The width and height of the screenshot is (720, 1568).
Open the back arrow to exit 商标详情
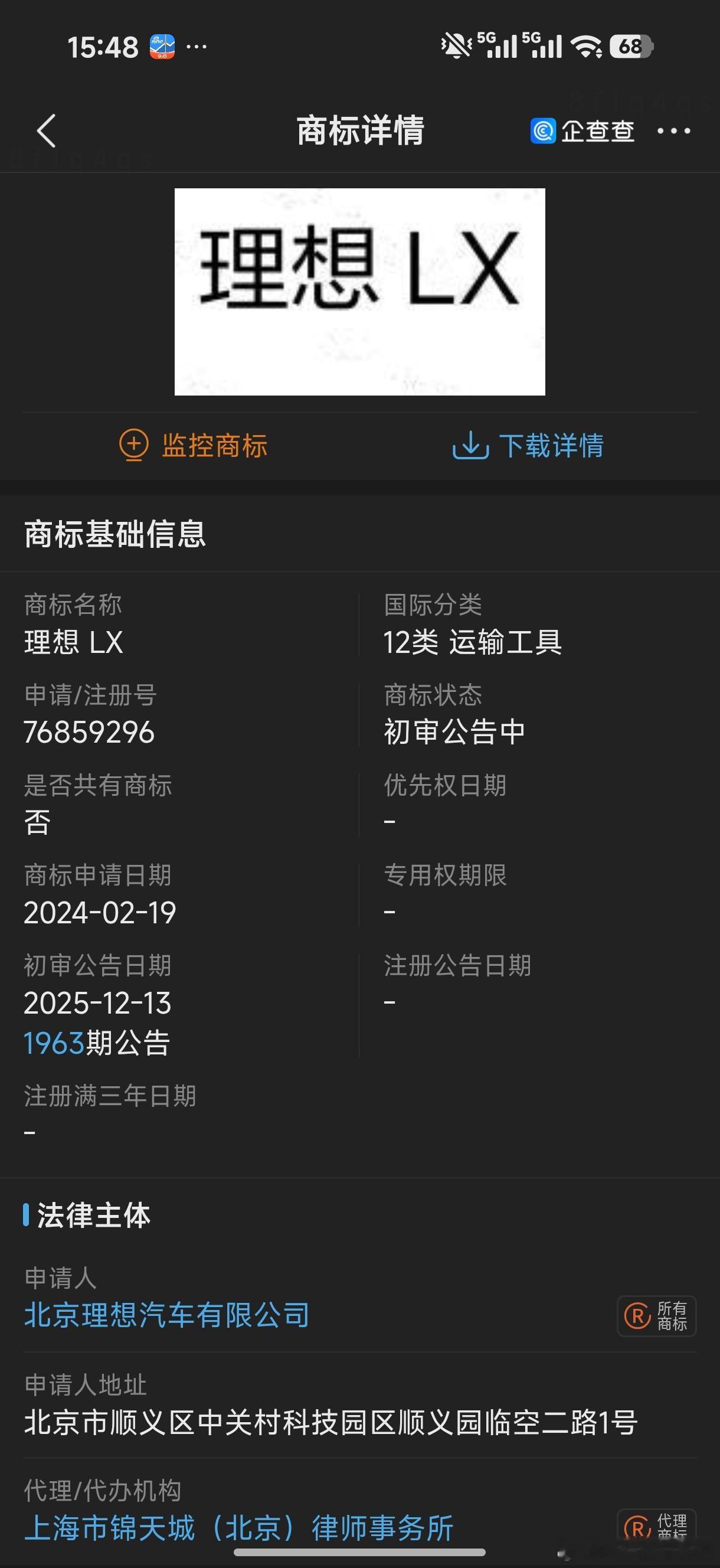click(x=46, y=132)
